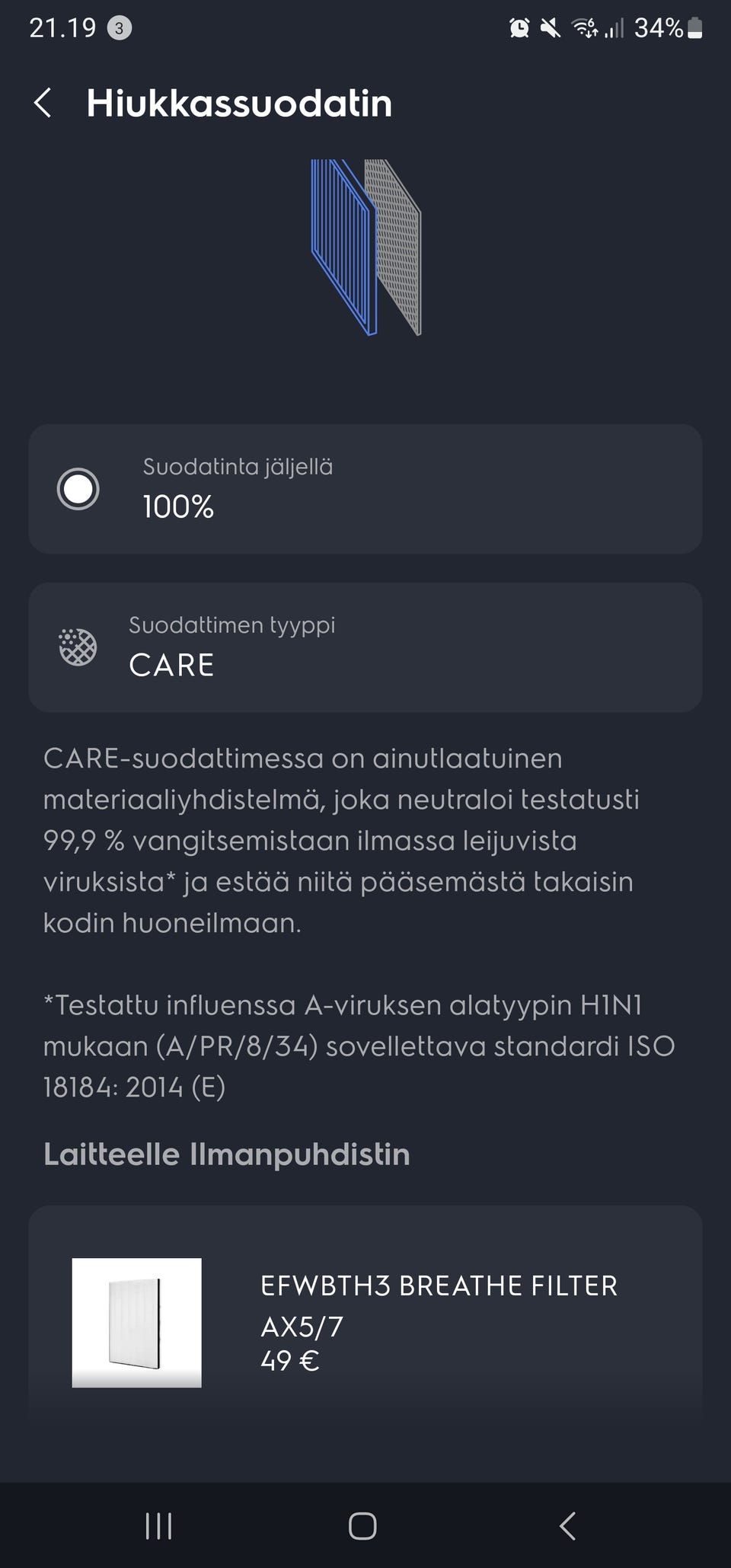The width and height of the screenshot is (731, 1568).
Task: Tap the notification badge showing 3
Action: click(118, 29)
